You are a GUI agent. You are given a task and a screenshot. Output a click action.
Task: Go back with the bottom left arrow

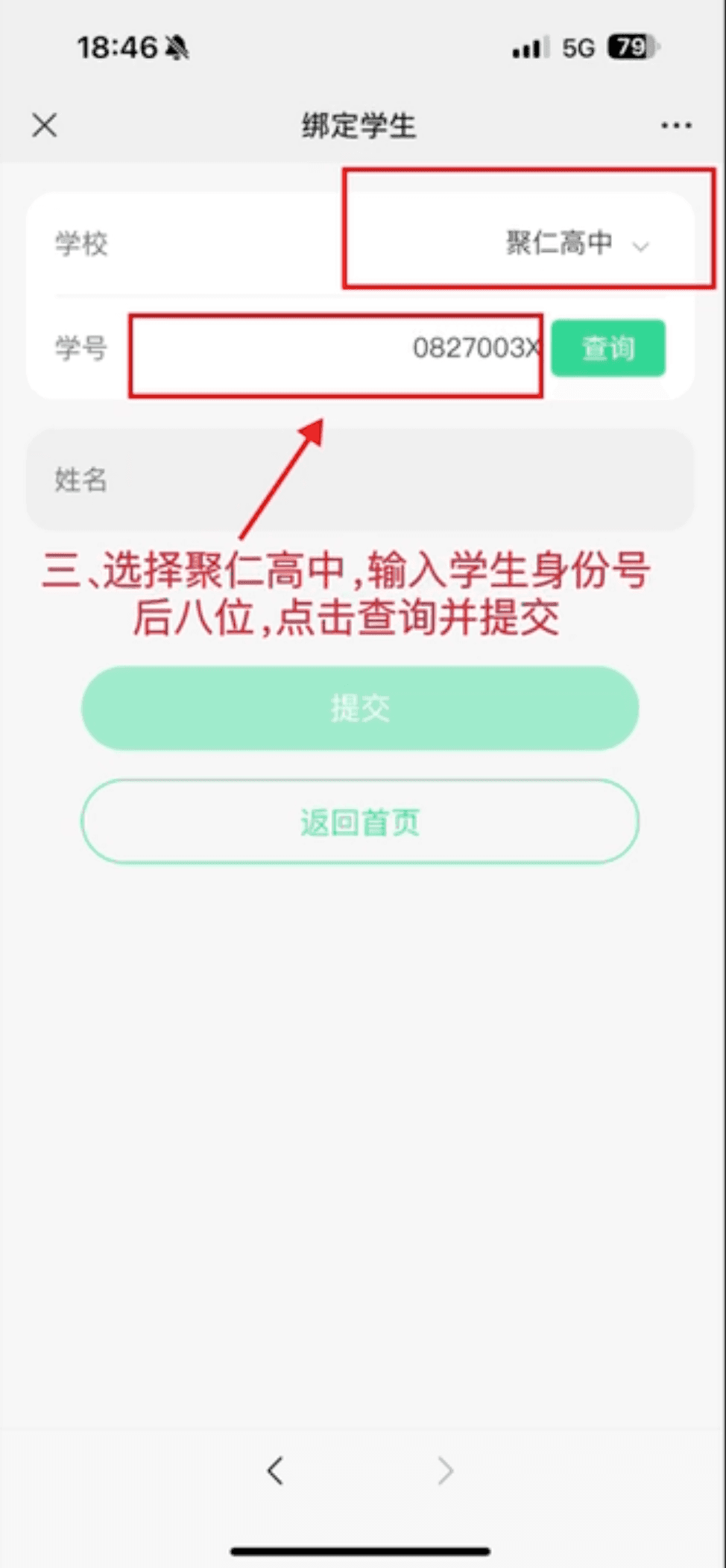click(275, 1470)
